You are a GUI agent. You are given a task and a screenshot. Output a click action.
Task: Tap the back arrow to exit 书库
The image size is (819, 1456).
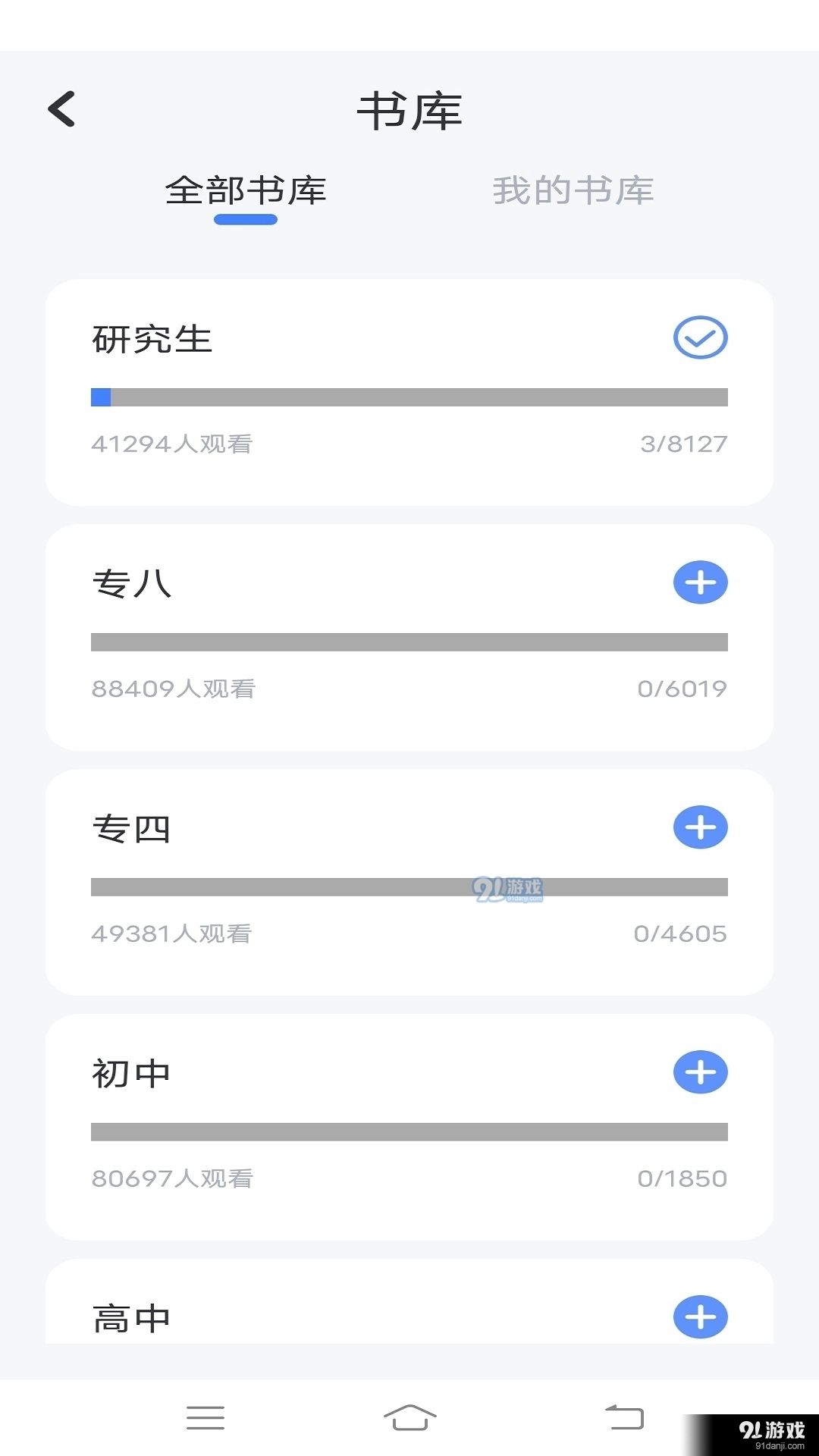point(63,110)
